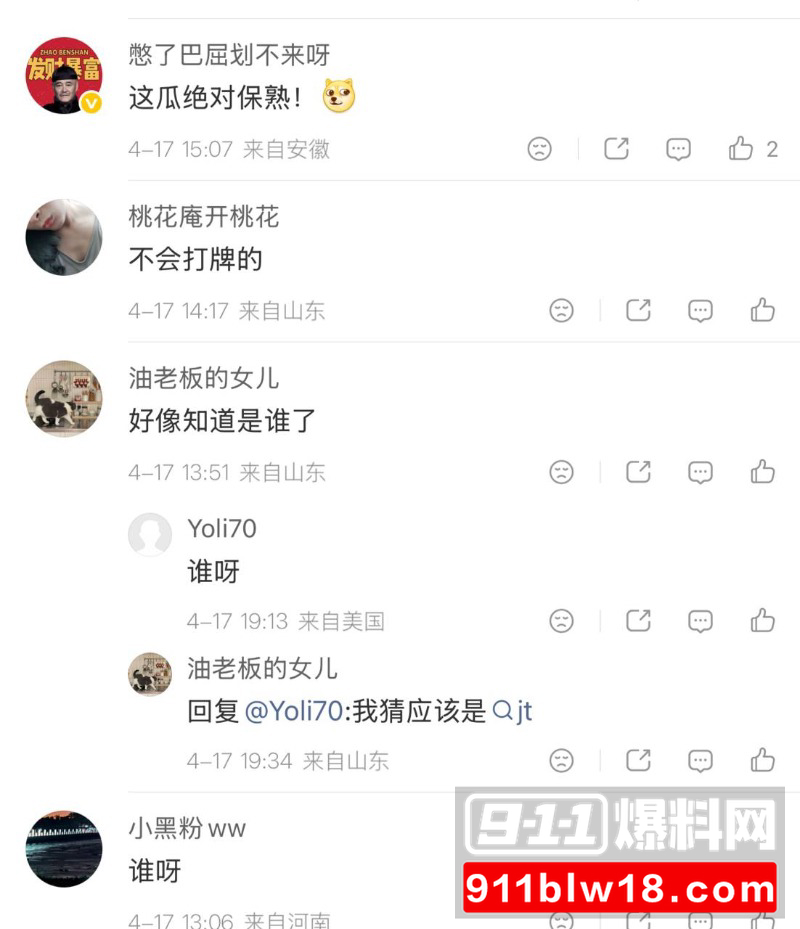Screen dimensions: 800x929
Task: Open forward icon on 油老板的女儿's reply
Action: (x=639, y=760)
